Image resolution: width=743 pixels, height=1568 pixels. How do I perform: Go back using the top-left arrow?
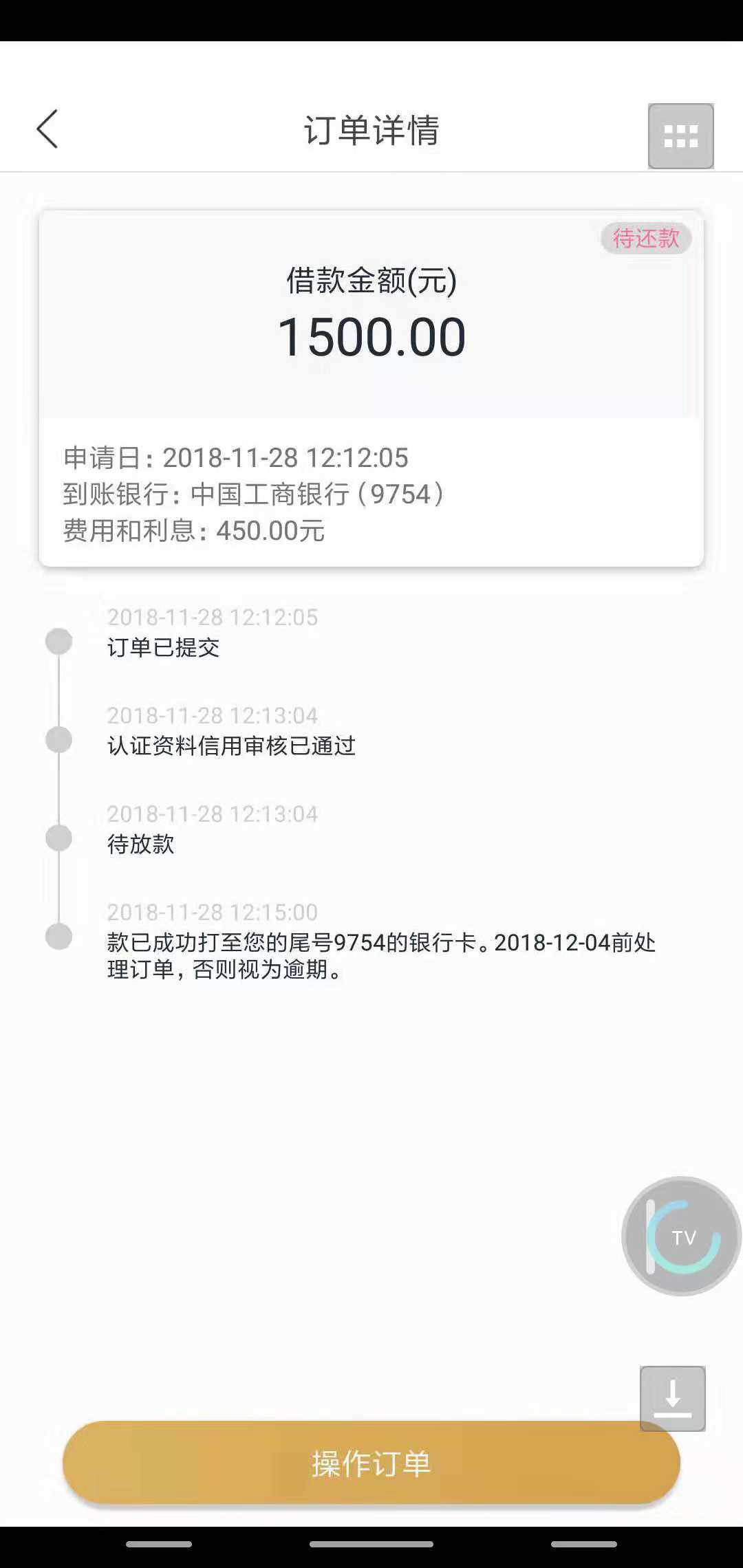47,129
